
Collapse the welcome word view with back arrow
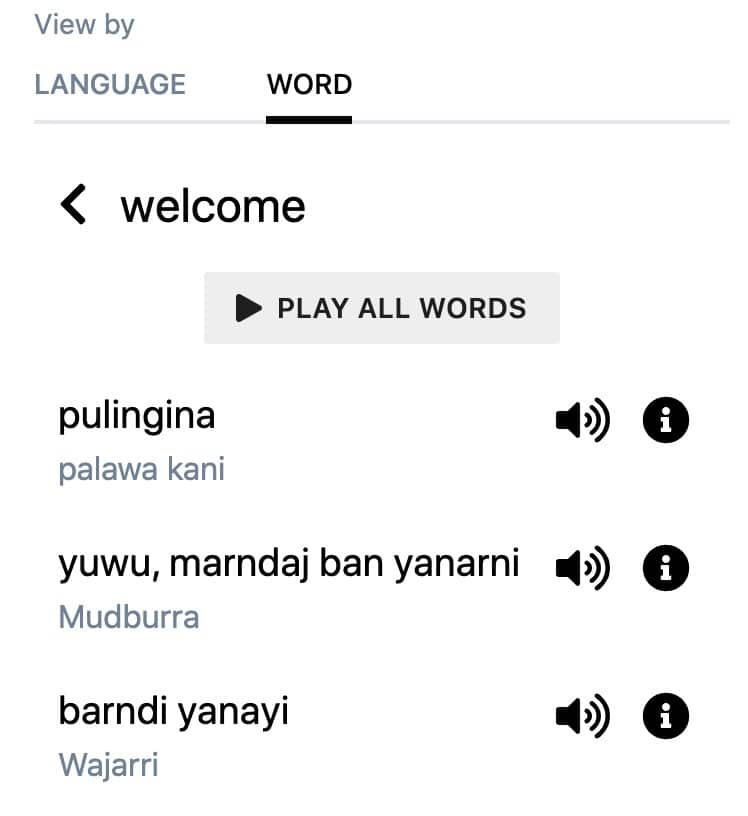[x=72, y=203]
